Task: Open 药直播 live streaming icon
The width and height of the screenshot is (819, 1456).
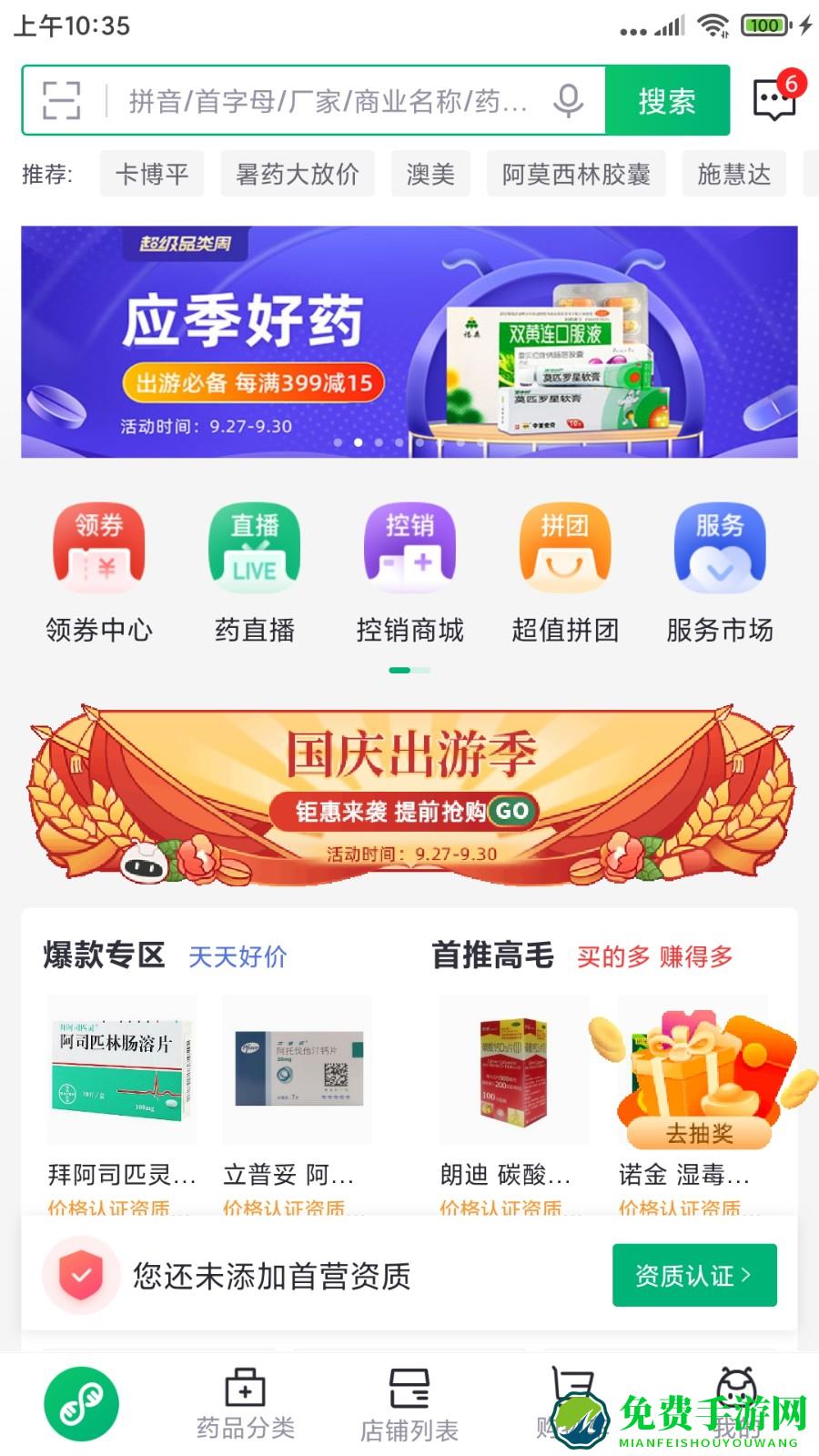Action: click(255, 546)
